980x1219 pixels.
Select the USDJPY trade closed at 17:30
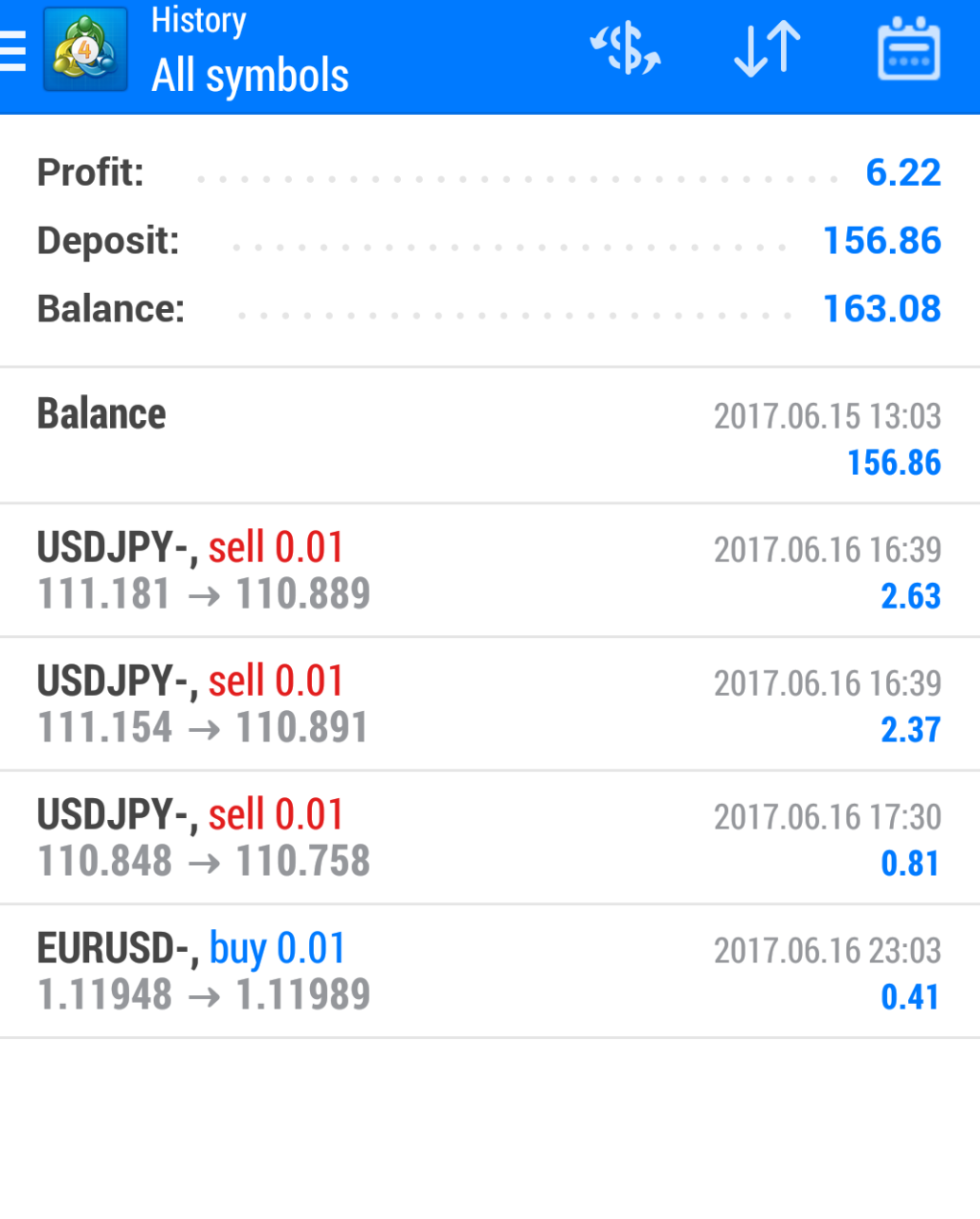click(489, 839)
